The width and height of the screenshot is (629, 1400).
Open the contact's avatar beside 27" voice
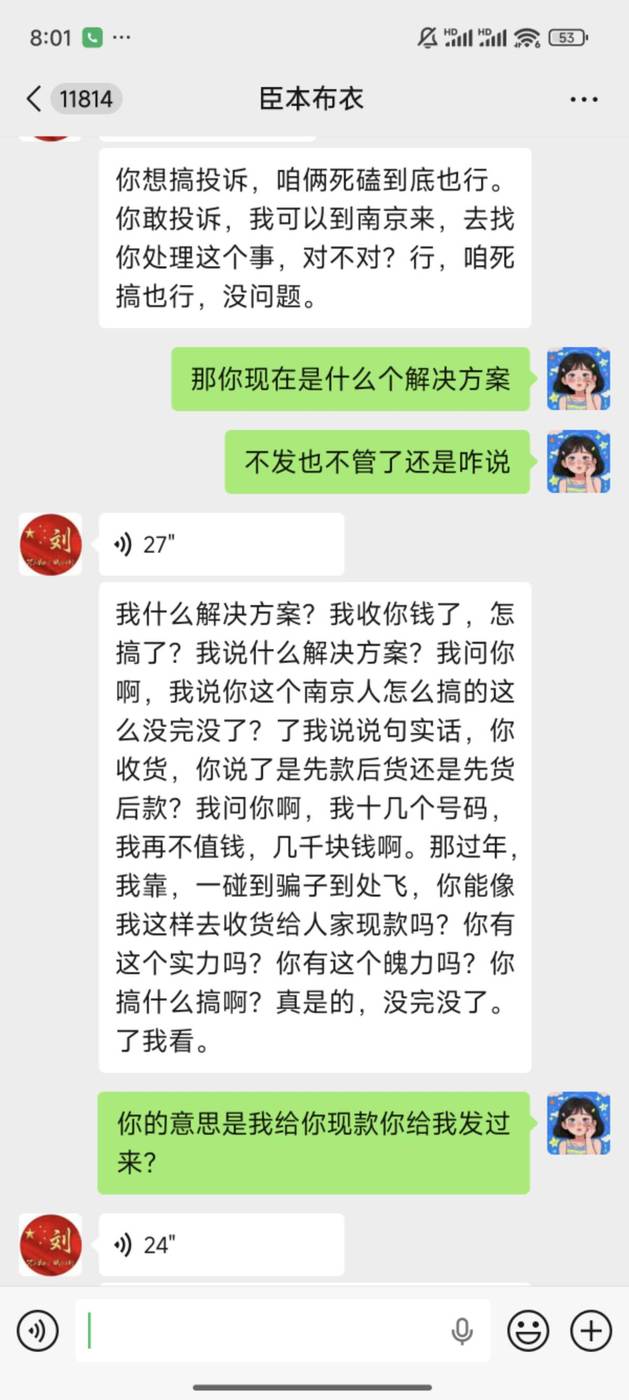pos(50,545)
